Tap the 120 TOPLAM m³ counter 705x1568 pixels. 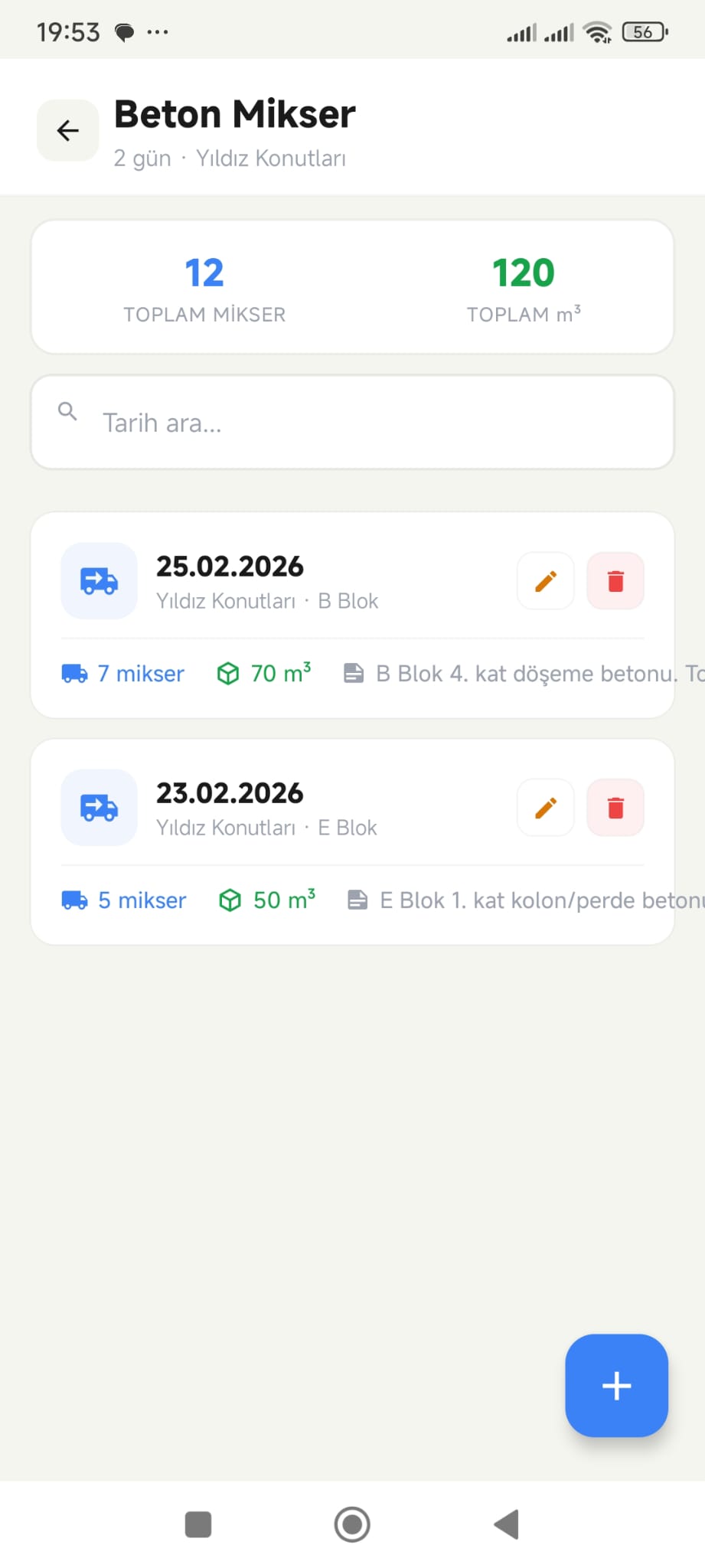tap(524, 287)
